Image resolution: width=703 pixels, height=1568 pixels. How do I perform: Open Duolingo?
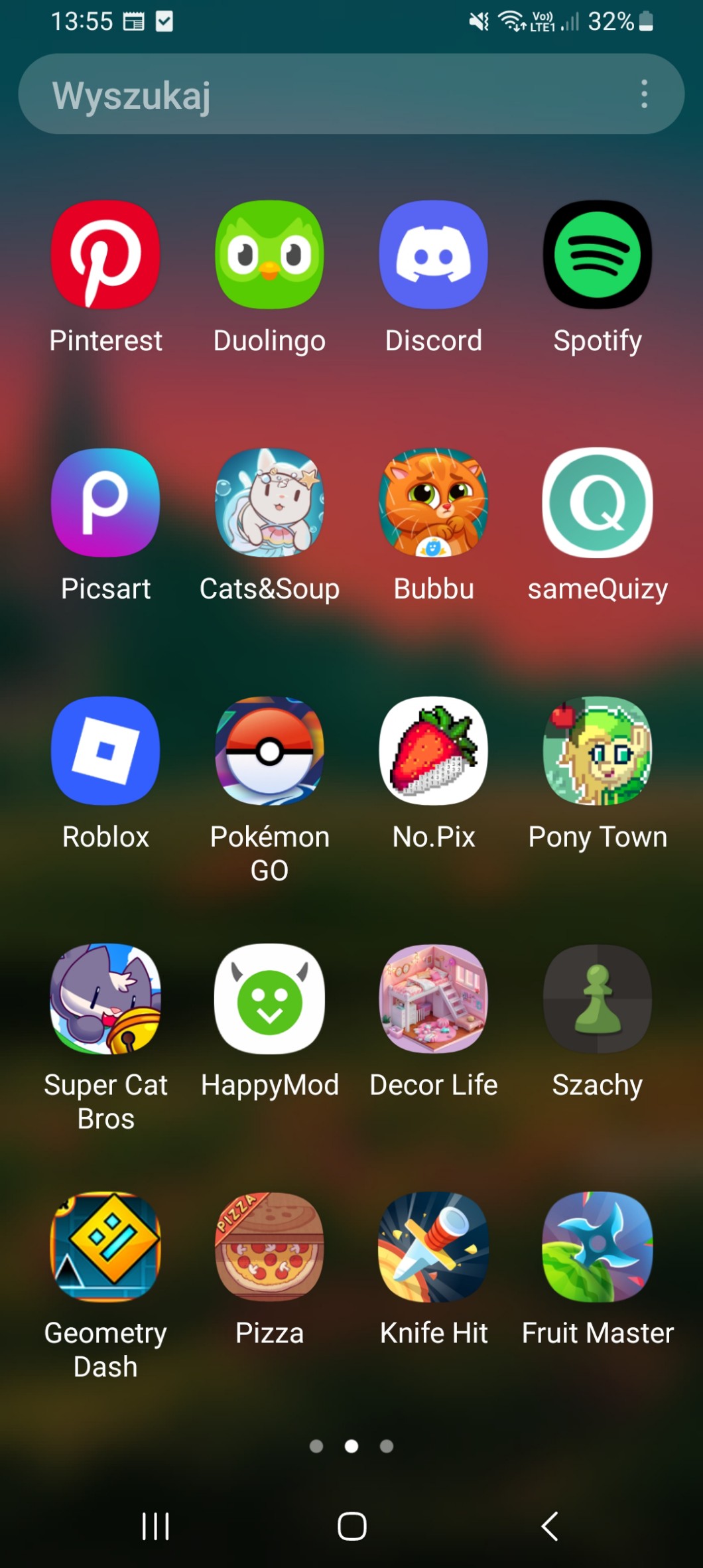click(x=269, y=255)
